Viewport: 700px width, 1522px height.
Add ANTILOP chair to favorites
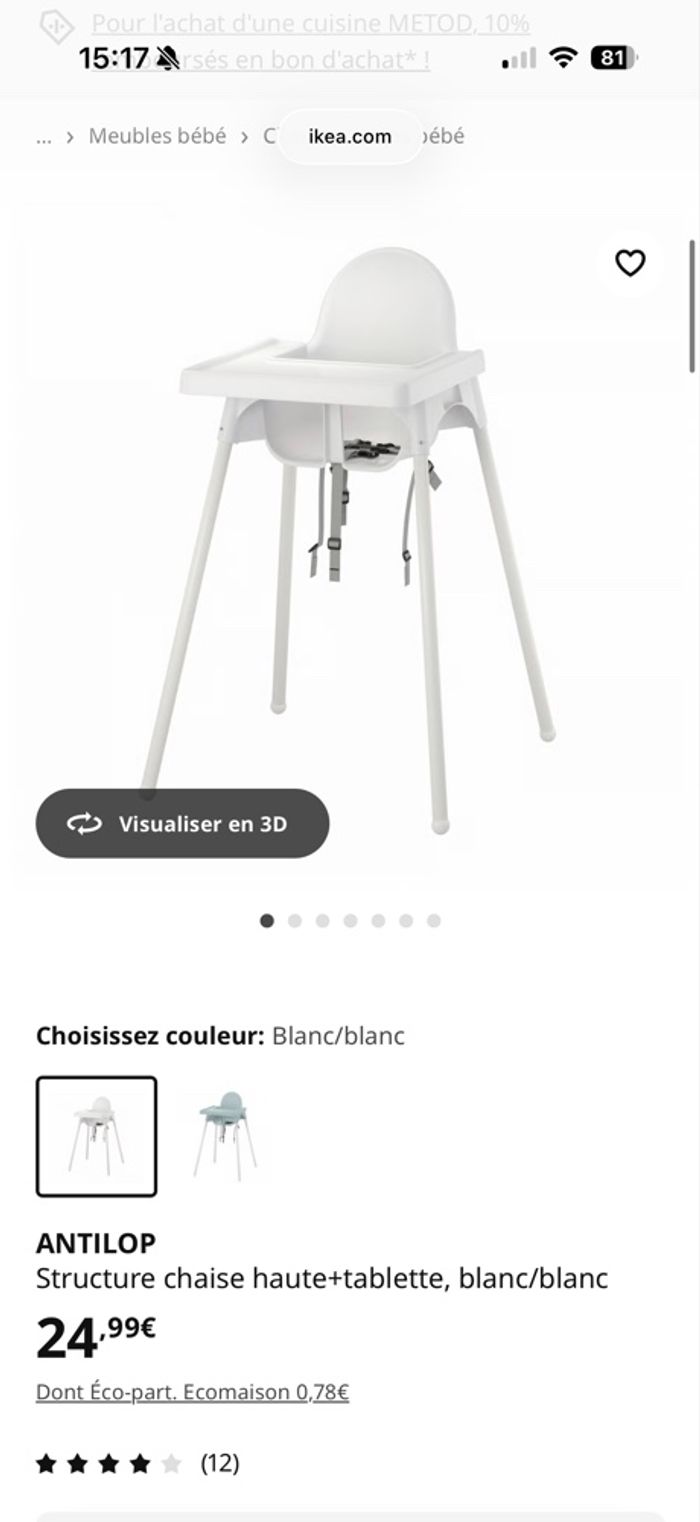[629, 263]
